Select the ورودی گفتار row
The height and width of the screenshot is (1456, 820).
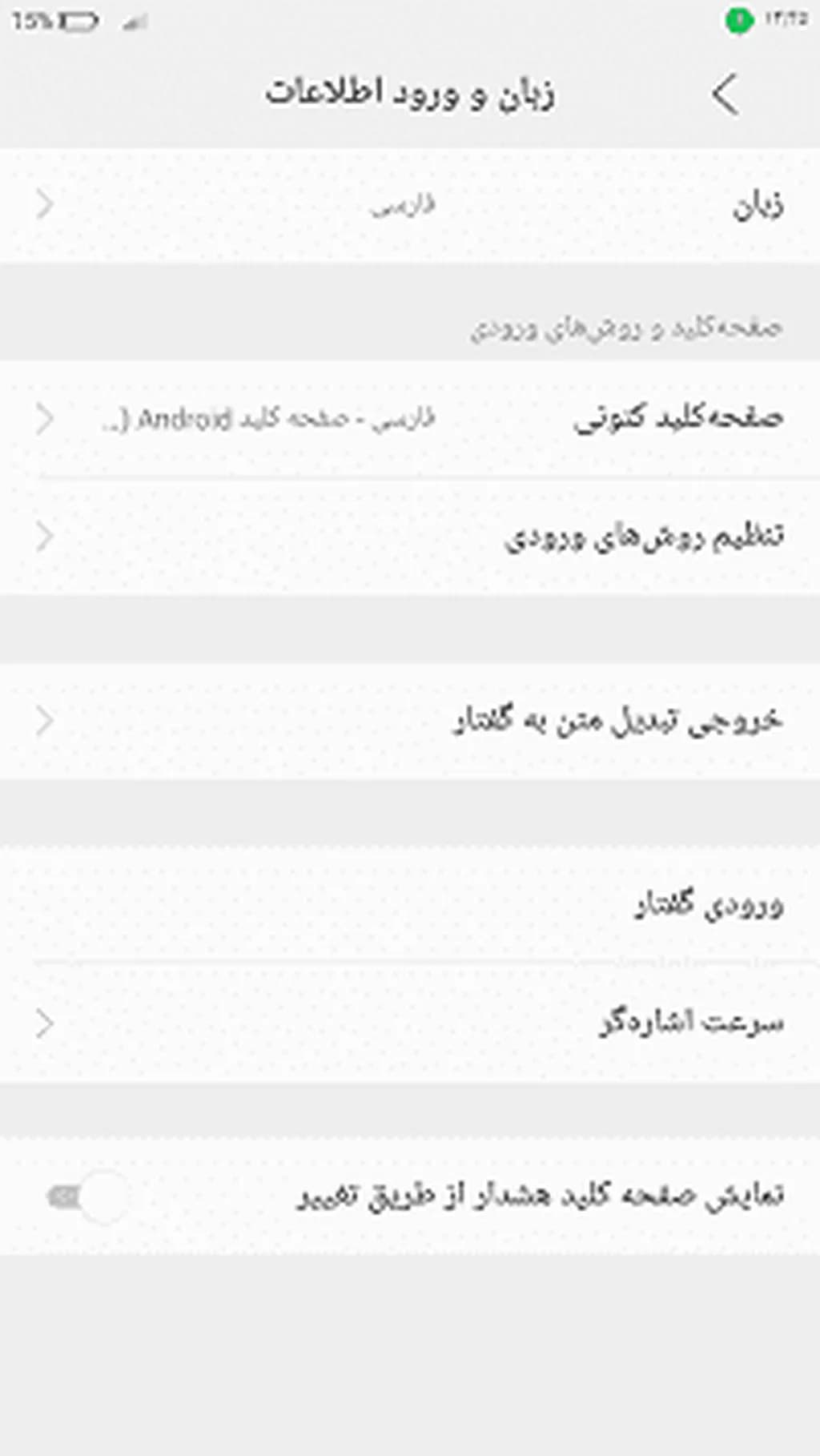[410, 905]
